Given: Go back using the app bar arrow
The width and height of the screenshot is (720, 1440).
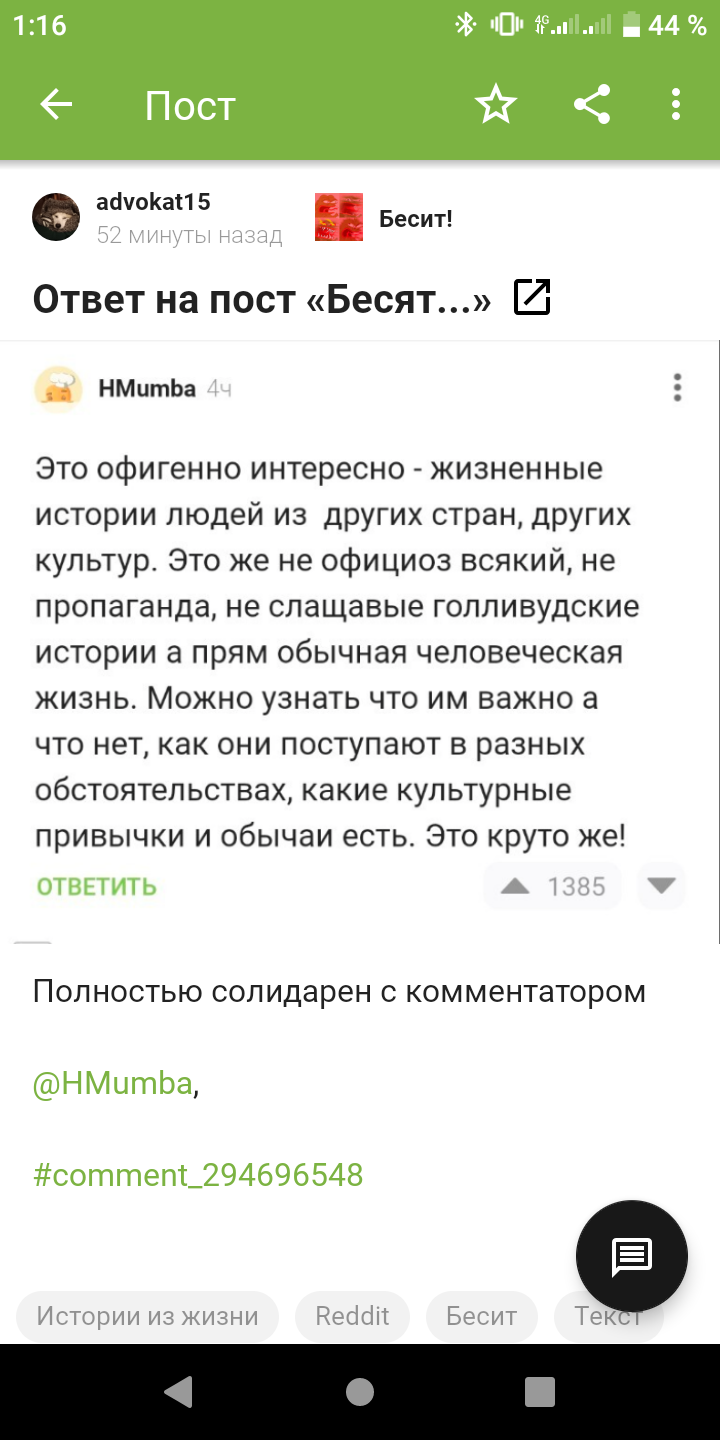Looking at the screenshot, I should point(56,104).
